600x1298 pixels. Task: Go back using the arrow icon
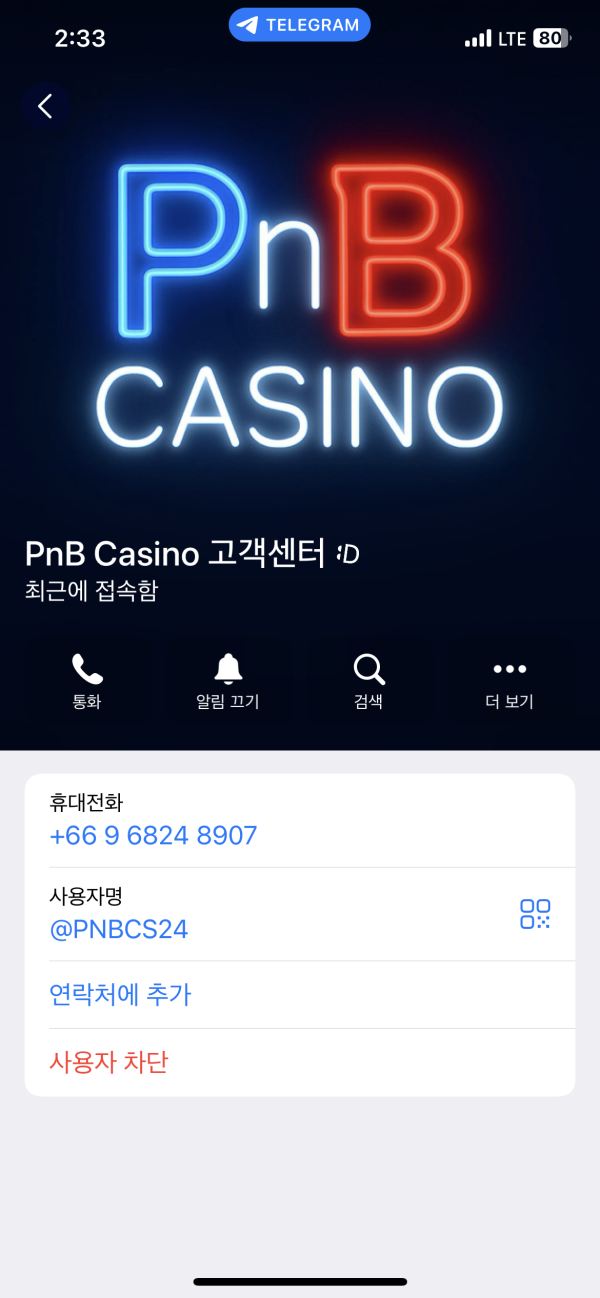[45, 106]
